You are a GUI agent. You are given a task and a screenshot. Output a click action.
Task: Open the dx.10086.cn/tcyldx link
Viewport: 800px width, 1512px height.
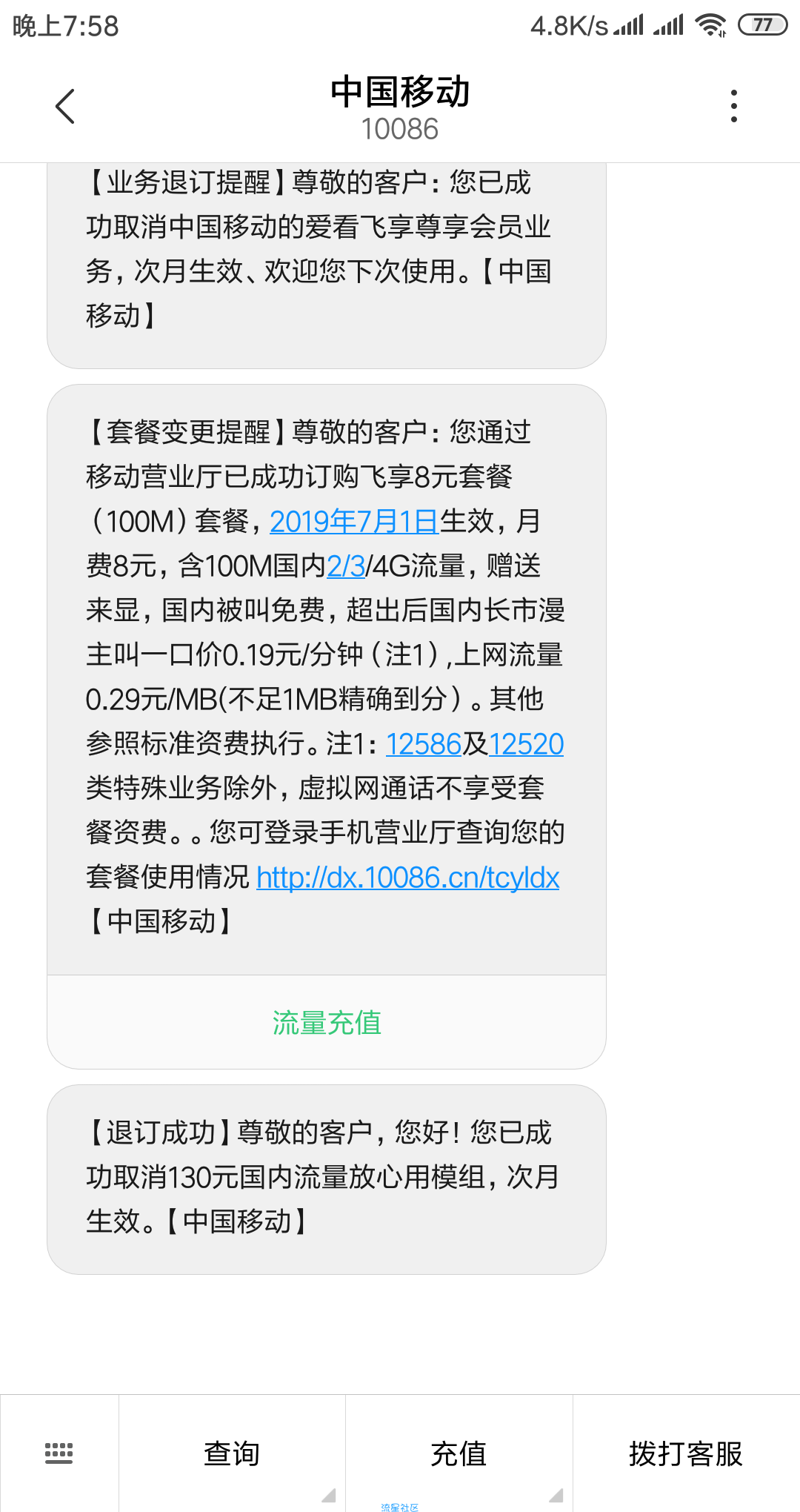point(407,878)
